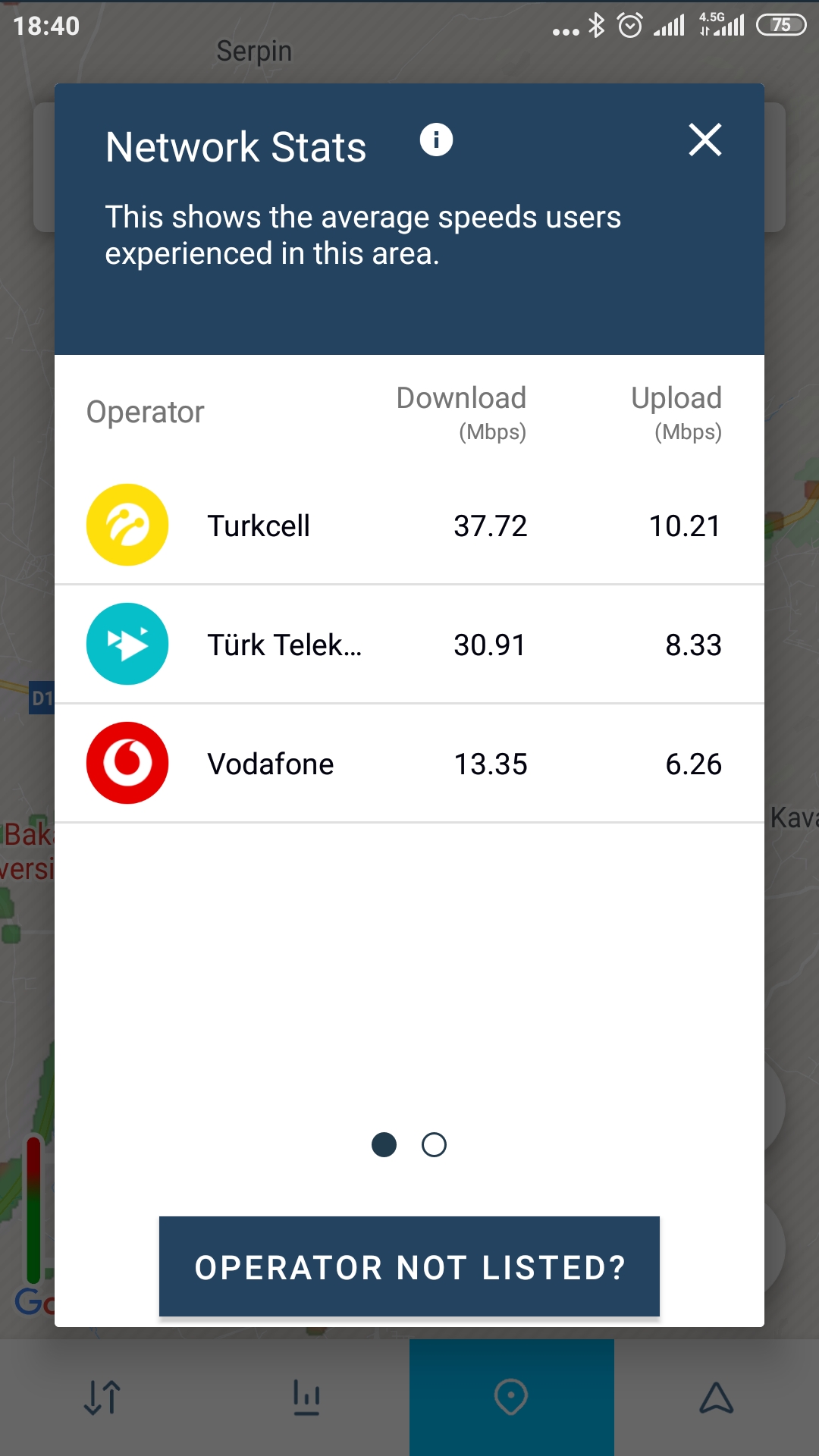Close the Network Stats dialog
This screenshot has height=1456, width=819.
click(704, 140)
